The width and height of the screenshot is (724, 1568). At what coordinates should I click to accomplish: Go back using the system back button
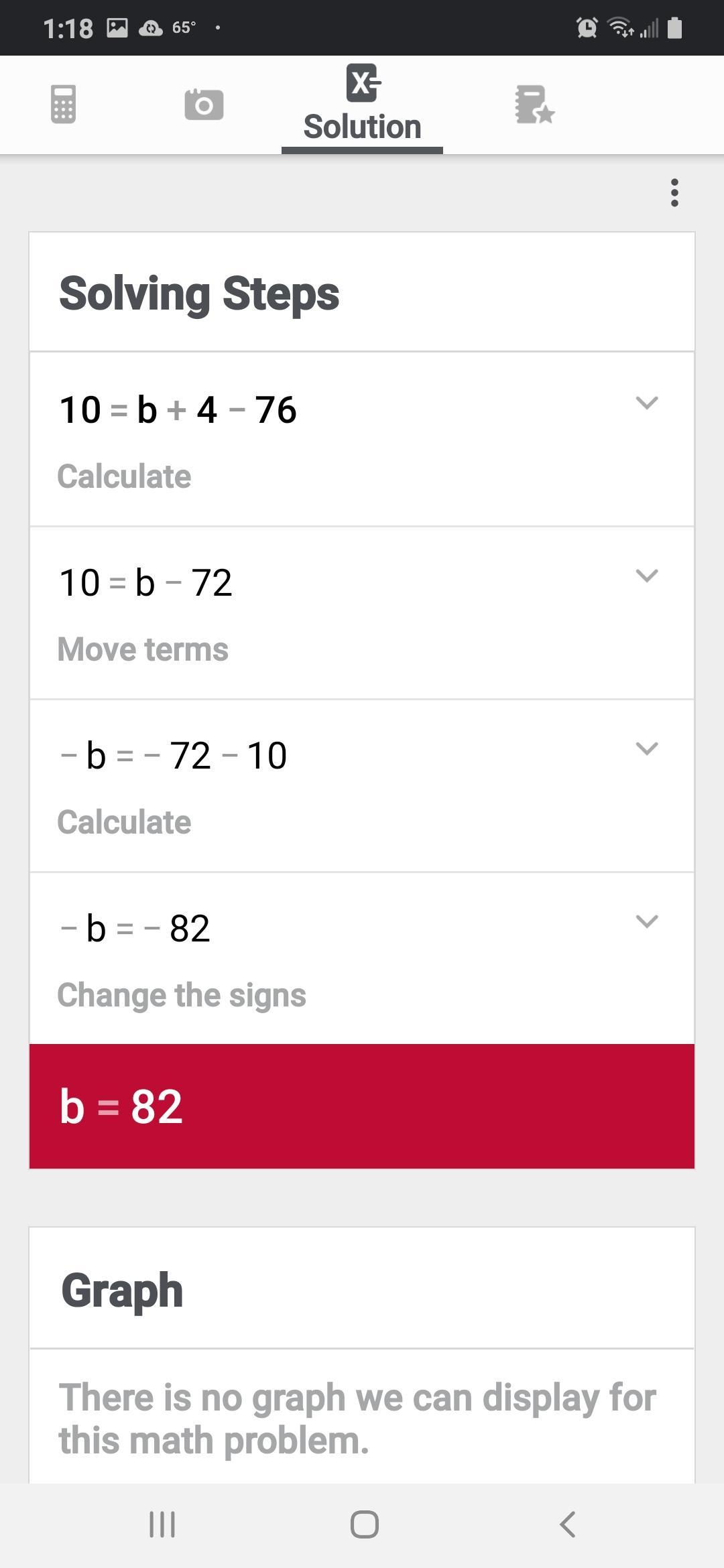567,1524
